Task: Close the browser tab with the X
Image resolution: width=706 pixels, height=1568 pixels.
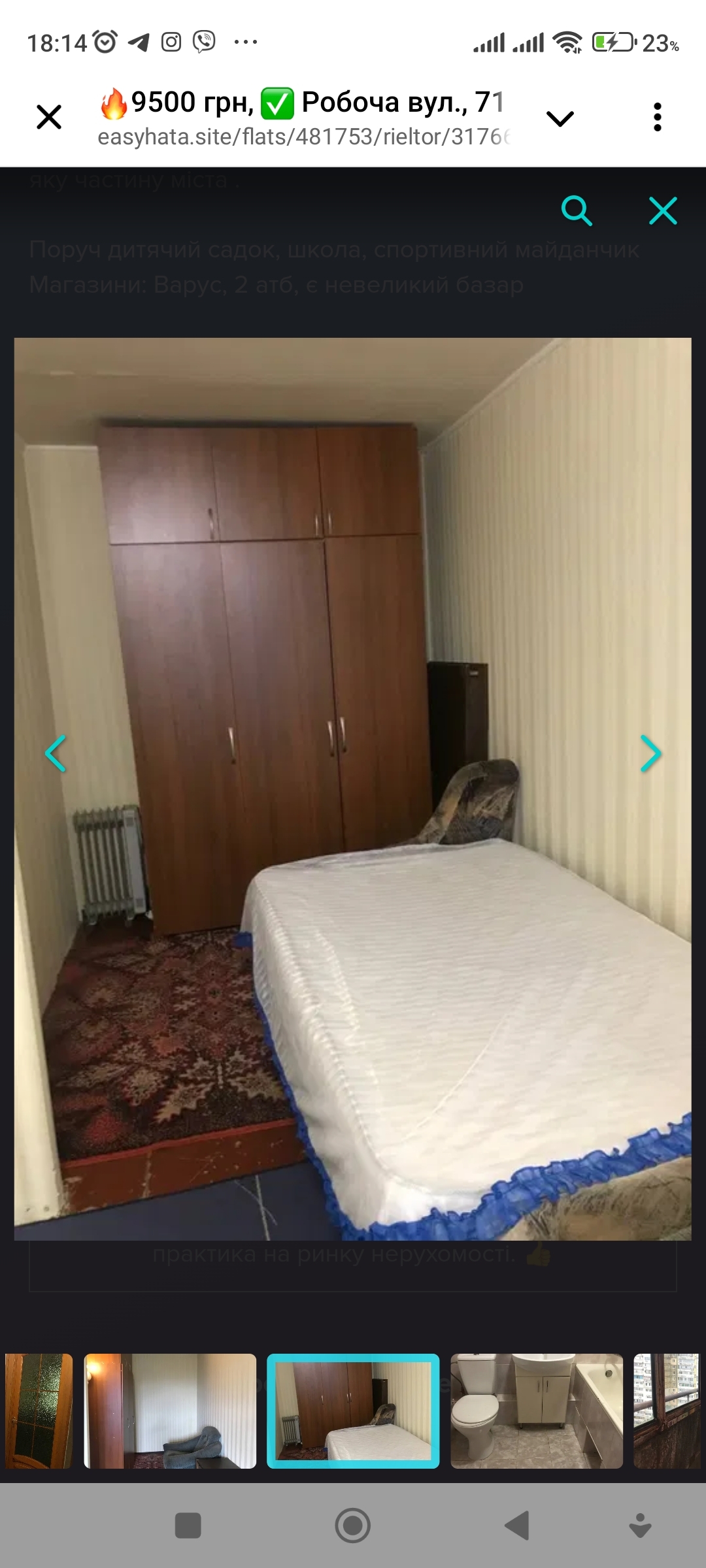Action: pyautogui.click(x=49, y=118)
